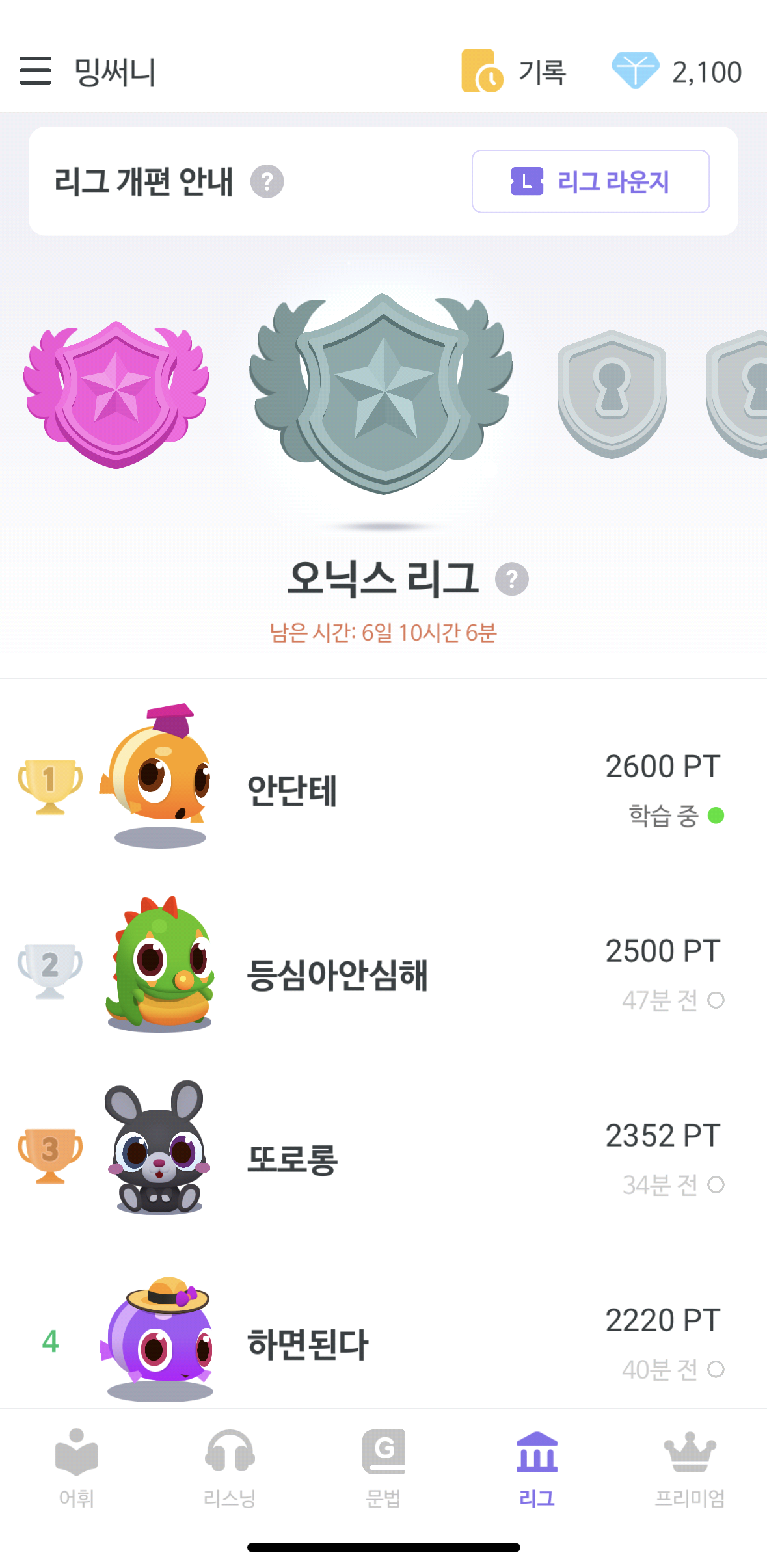Switch to the 리스닝 listening tab

[230, 1467]
